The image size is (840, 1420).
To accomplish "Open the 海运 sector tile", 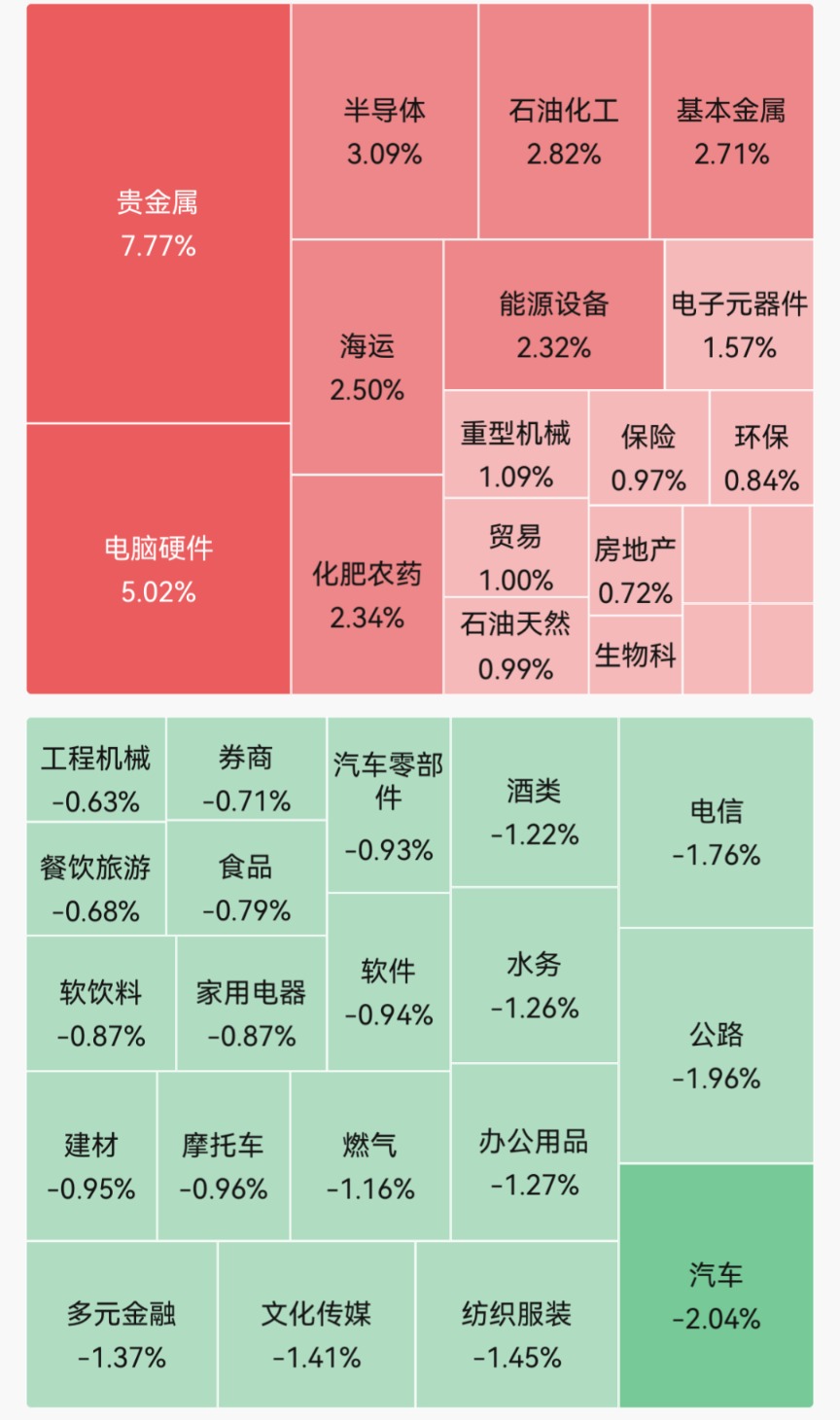I will click(367, 357).
